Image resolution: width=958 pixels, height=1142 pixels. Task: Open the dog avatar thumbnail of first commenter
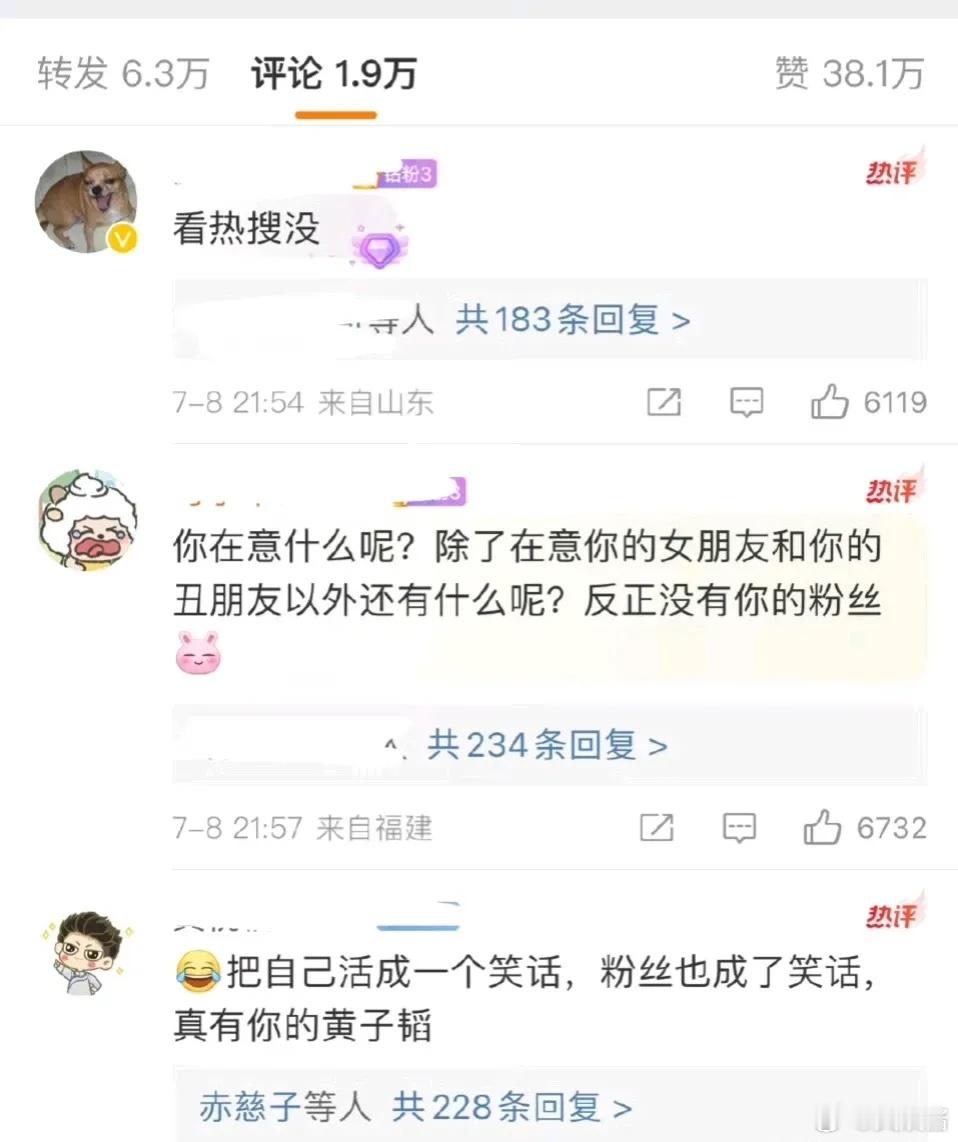pos(87,200)
